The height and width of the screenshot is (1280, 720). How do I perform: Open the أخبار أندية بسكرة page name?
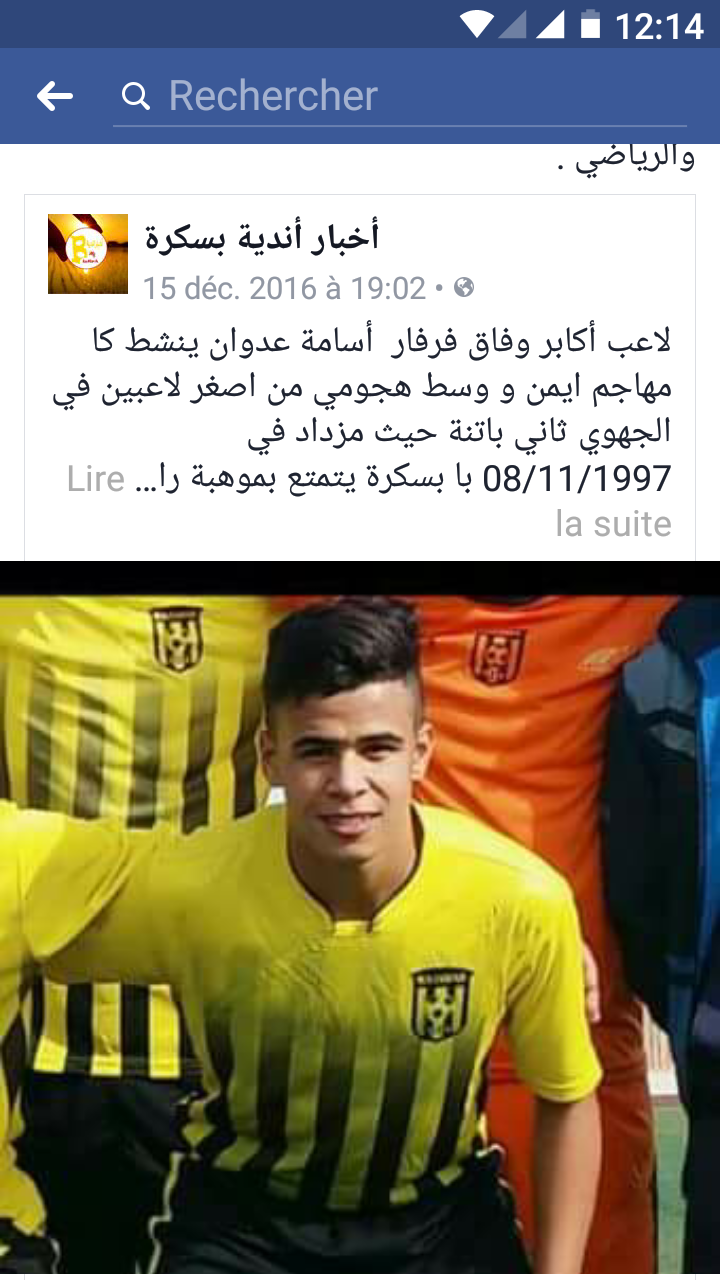pyautogui.click(x=262, y=239)
